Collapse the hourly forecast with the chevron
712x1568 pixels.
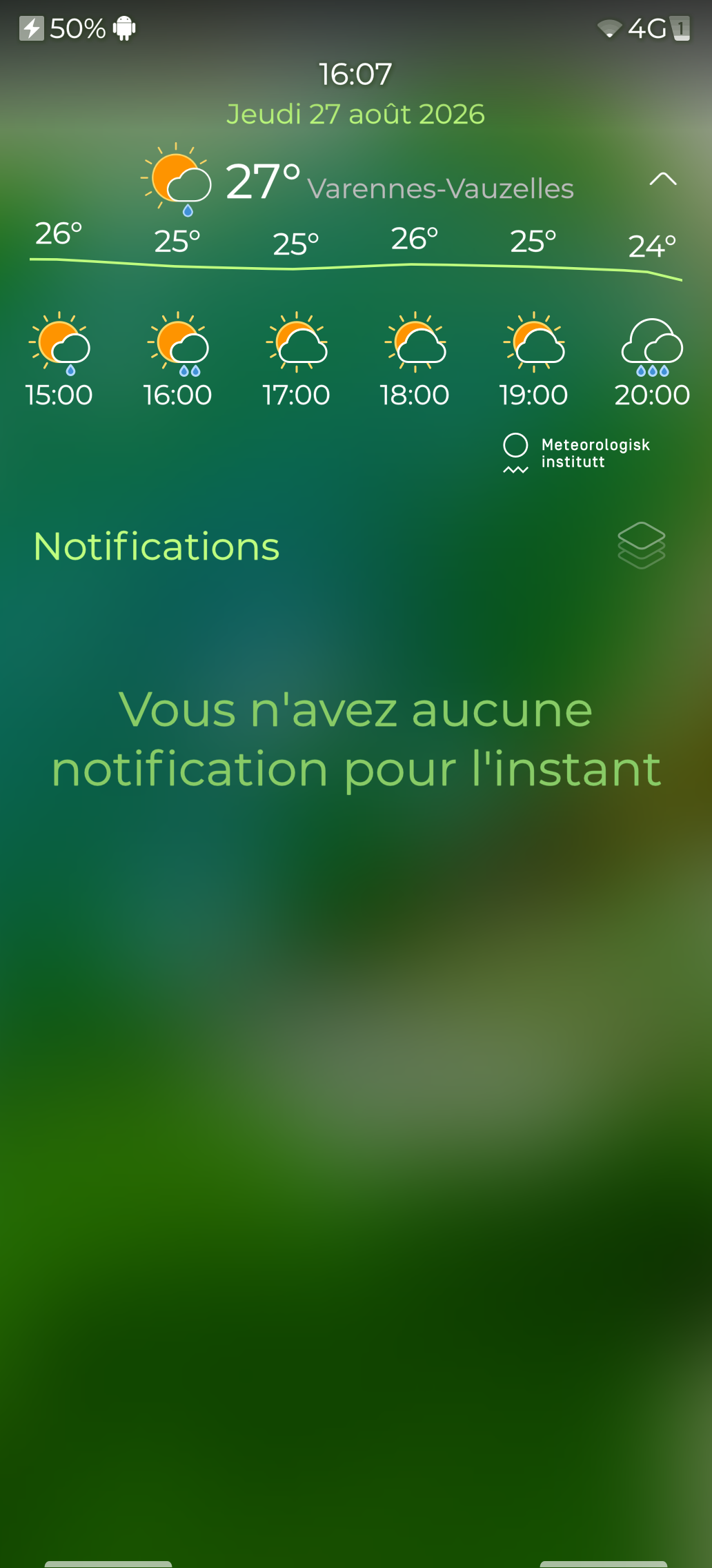tap(663, 179)
